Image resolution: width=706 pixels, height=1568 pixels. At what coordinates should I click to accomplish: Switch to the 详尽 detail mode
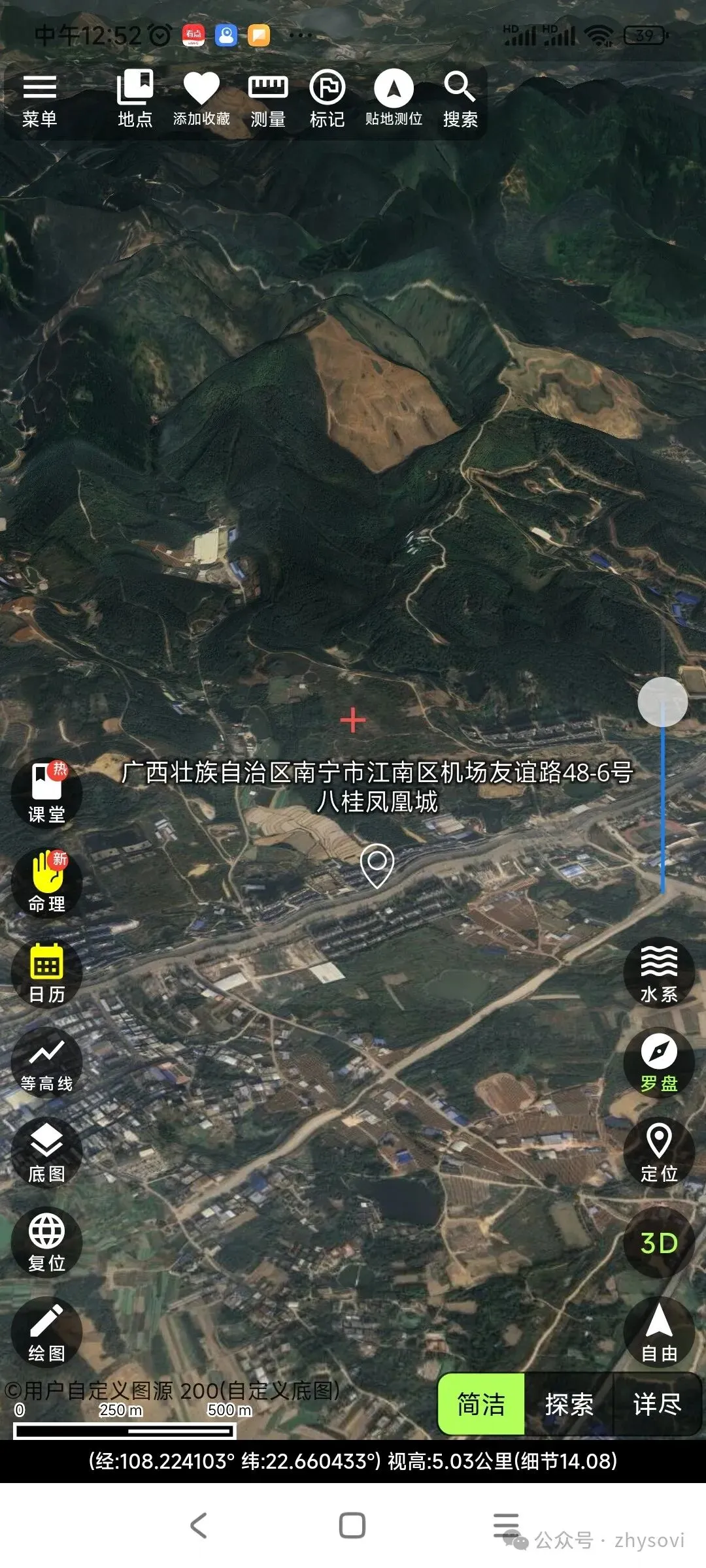[657, 1404]
